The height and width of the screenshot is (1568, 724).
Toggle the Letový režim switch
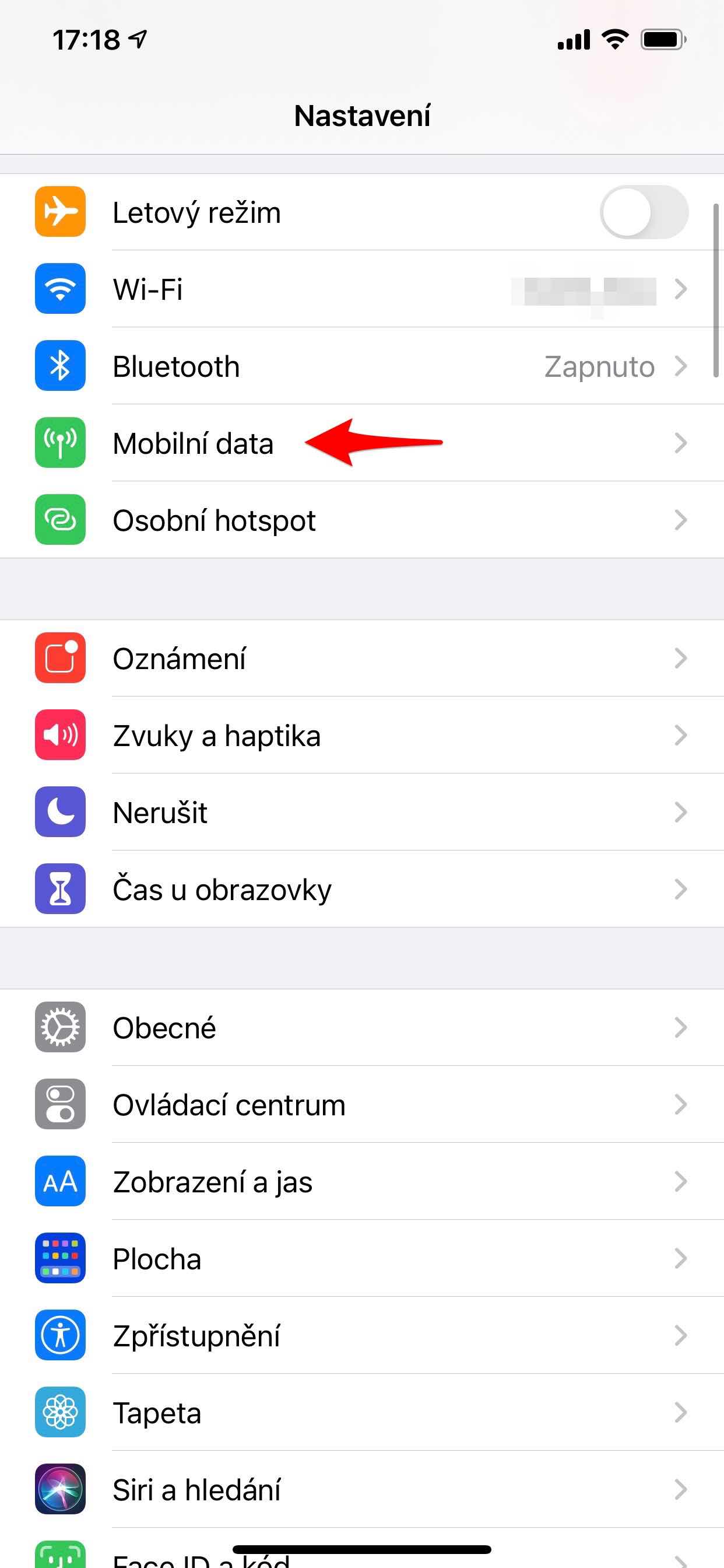[x=643, y=212]
